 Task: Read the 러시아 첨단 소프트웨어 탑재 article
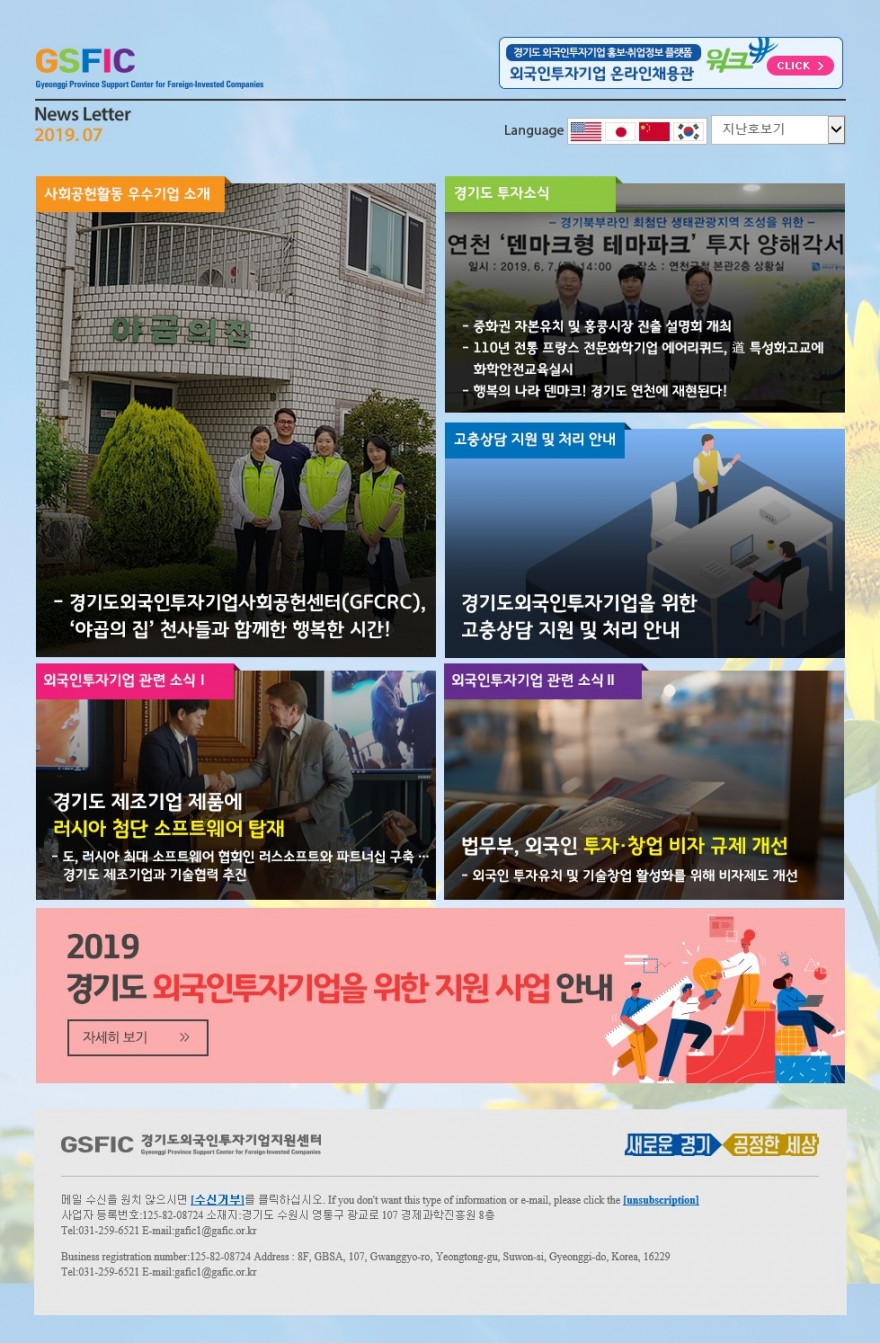(236, 785)
